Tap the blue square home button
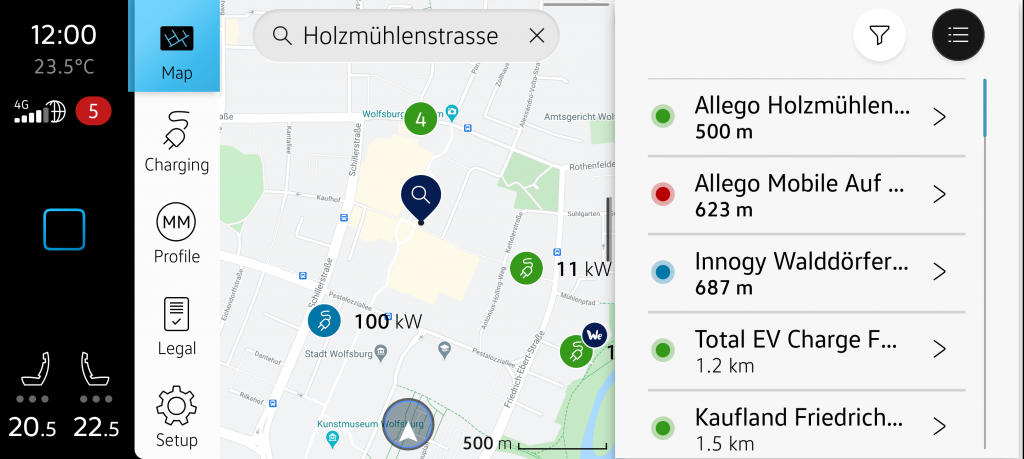 [64, 230]
